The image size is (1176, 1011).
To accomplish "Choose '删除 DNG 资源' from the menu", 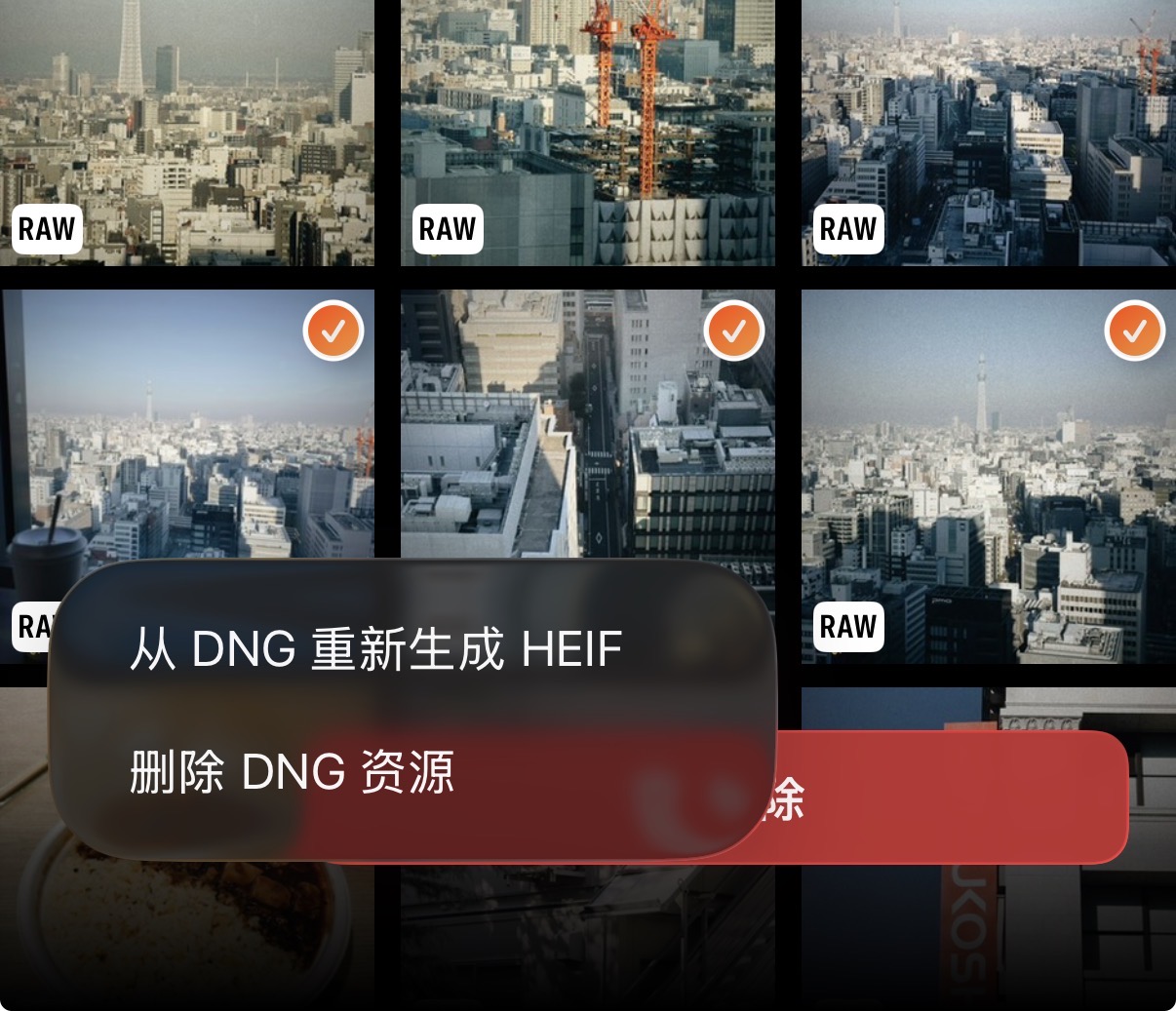I will point(293,772).
